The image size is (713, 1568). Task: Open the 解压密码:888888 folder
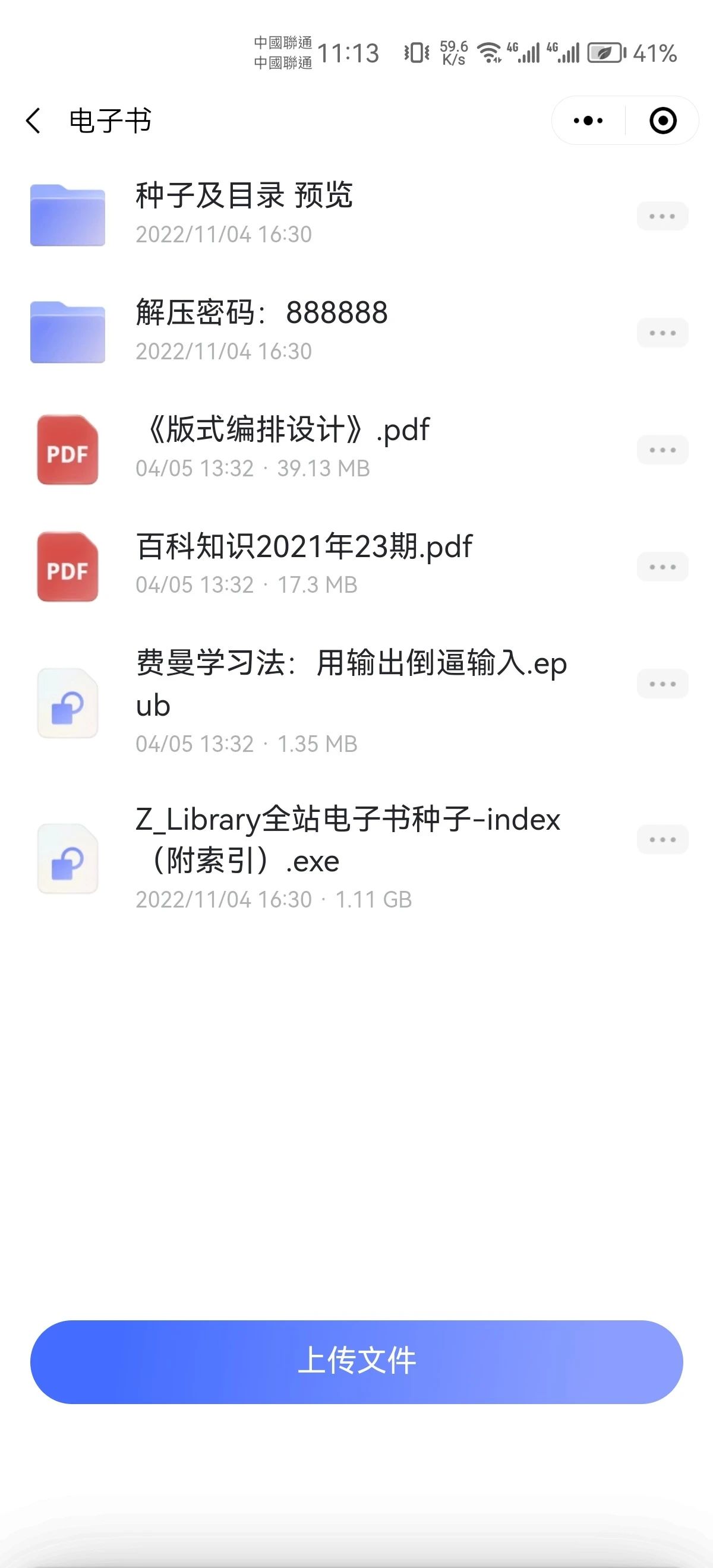(x=262, y=330)
